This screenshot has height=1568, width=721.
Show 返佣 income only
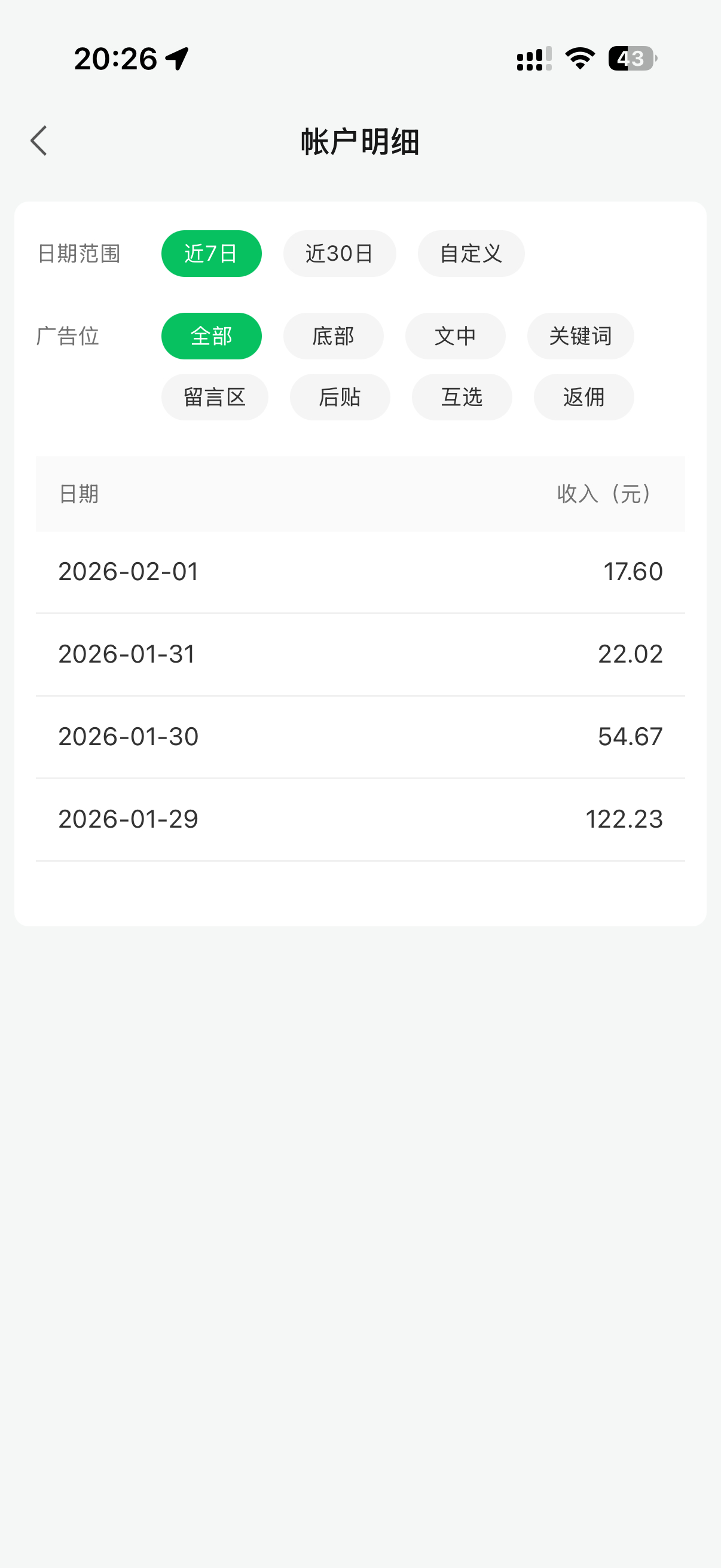pyautogui.click(x=584, y=397)
